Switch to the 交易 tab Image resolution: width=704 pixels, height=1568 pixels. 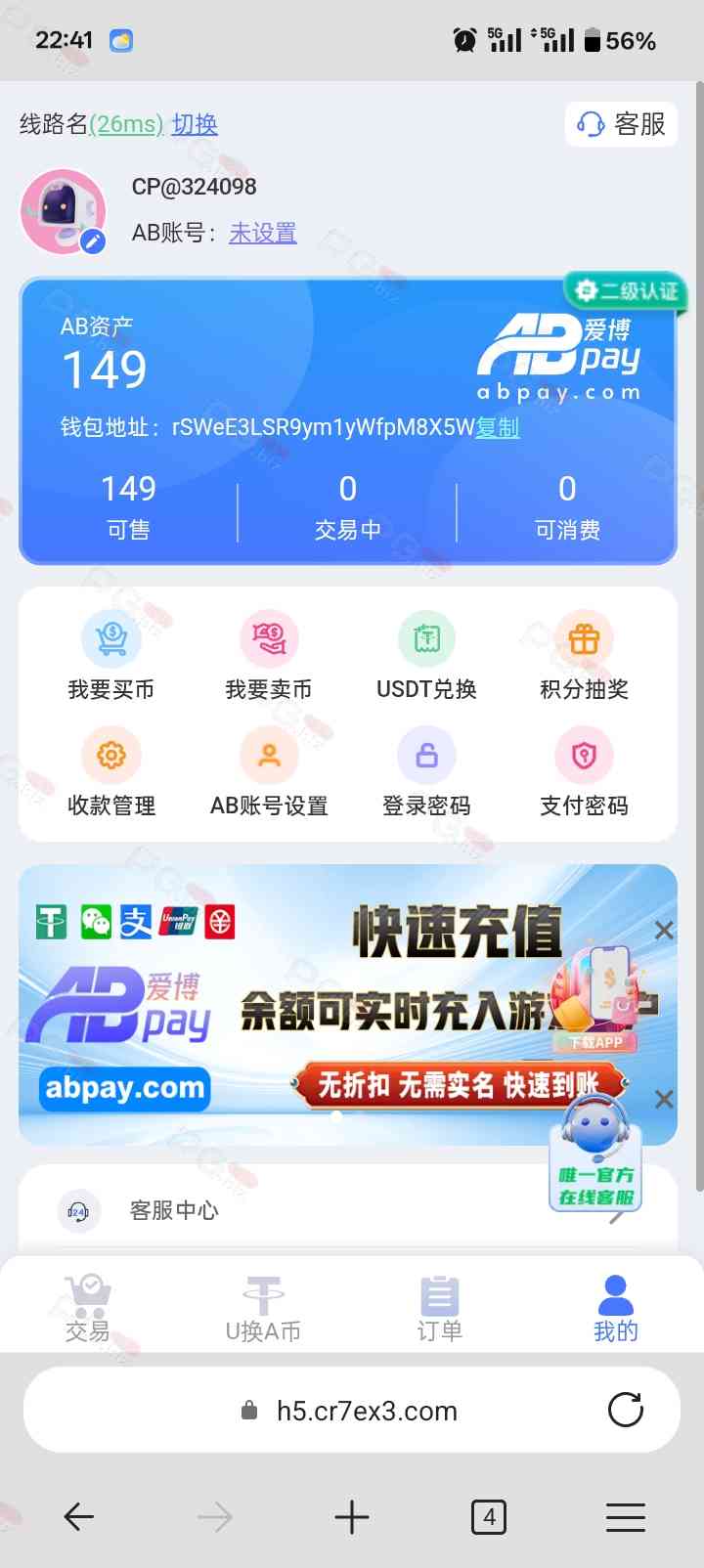click(88, 1308)
